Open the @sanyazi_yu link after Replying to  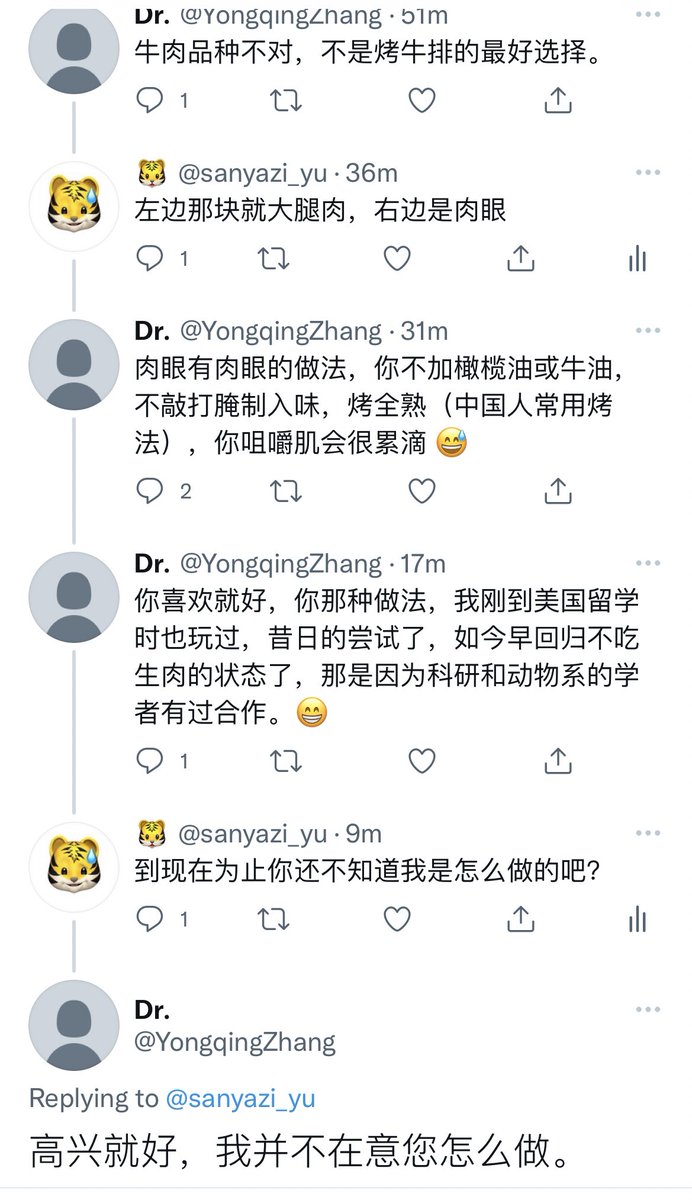coord(239,1098)
